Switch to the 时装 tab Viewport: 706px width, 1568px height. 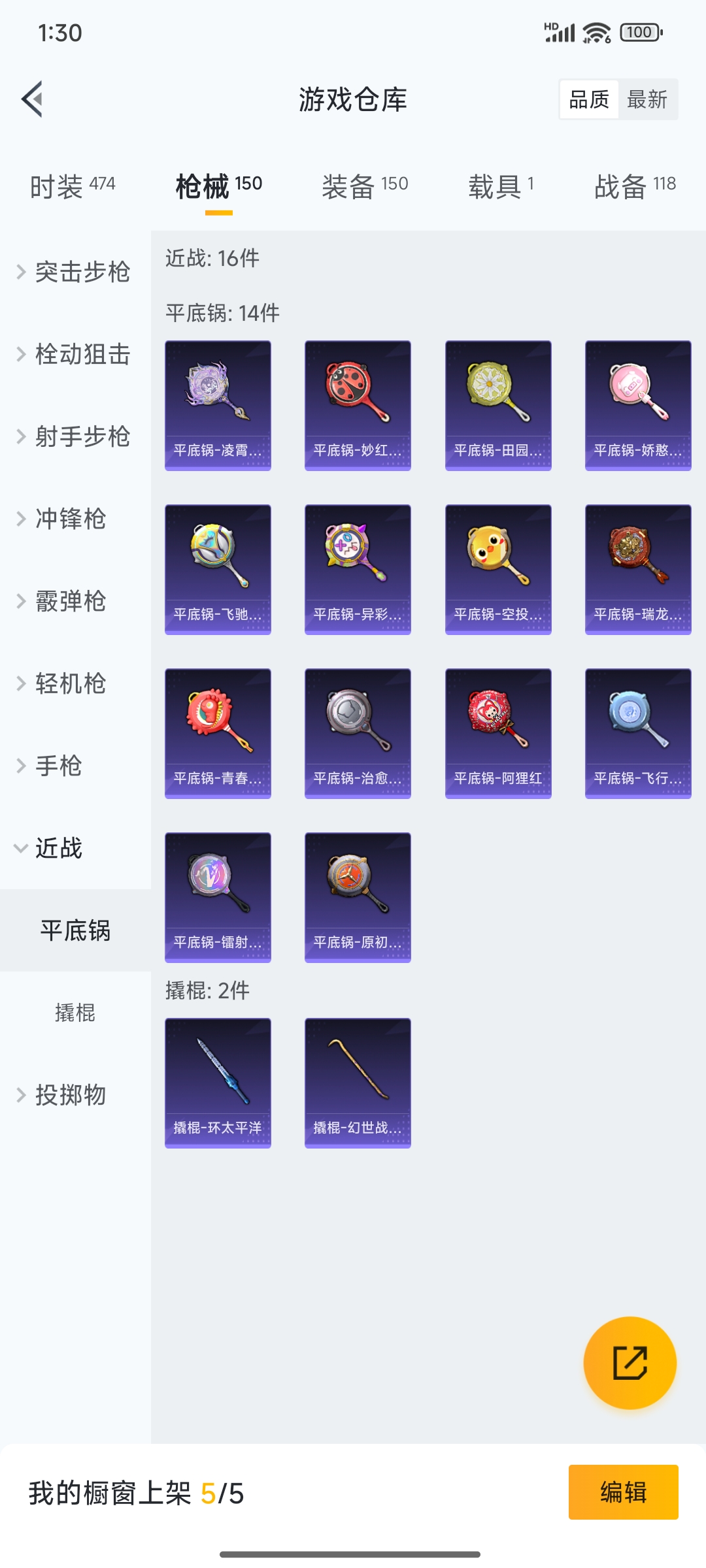(x=72, y=186)
